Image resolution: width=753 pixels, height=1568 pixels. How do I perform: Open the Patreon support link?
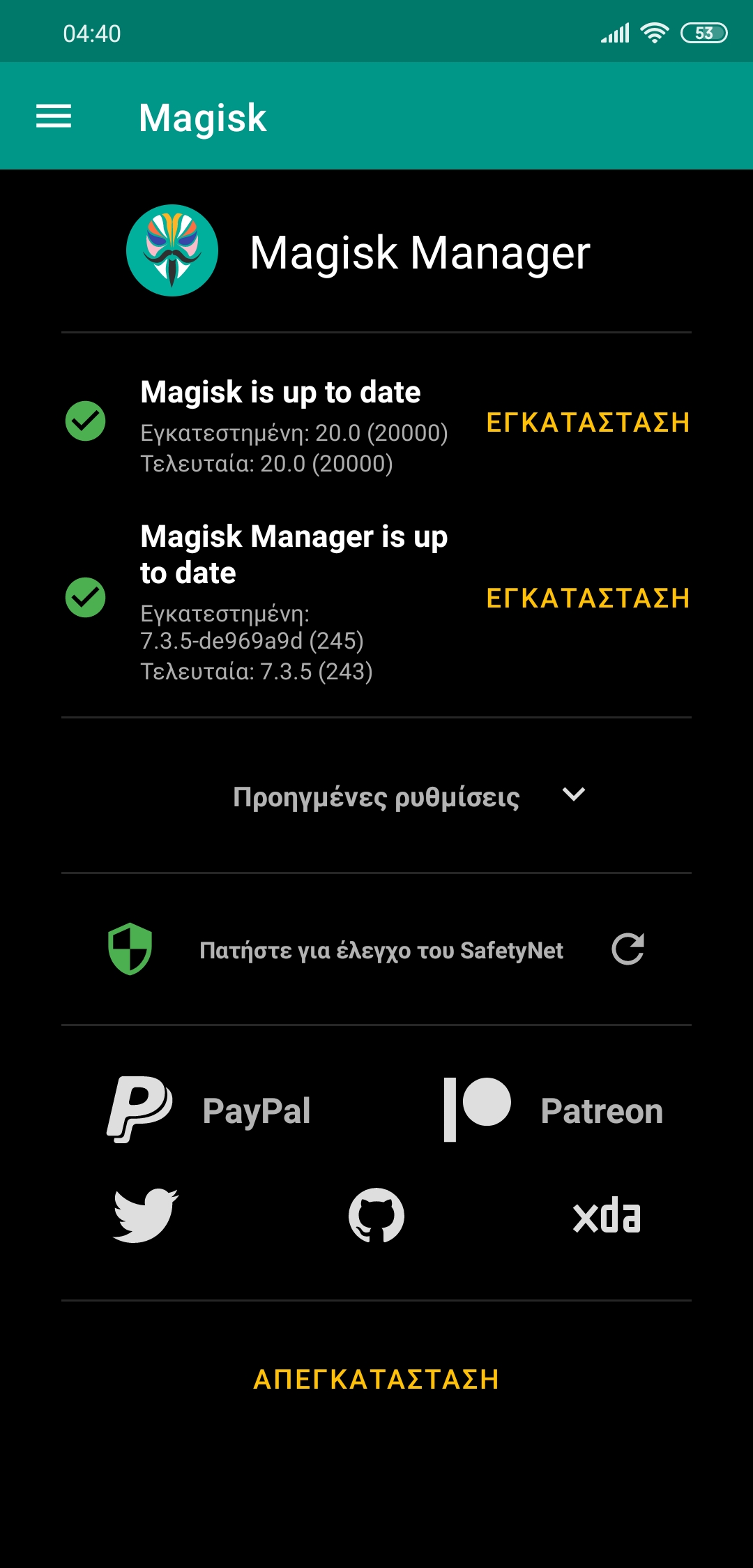(x=553, y=1110)
